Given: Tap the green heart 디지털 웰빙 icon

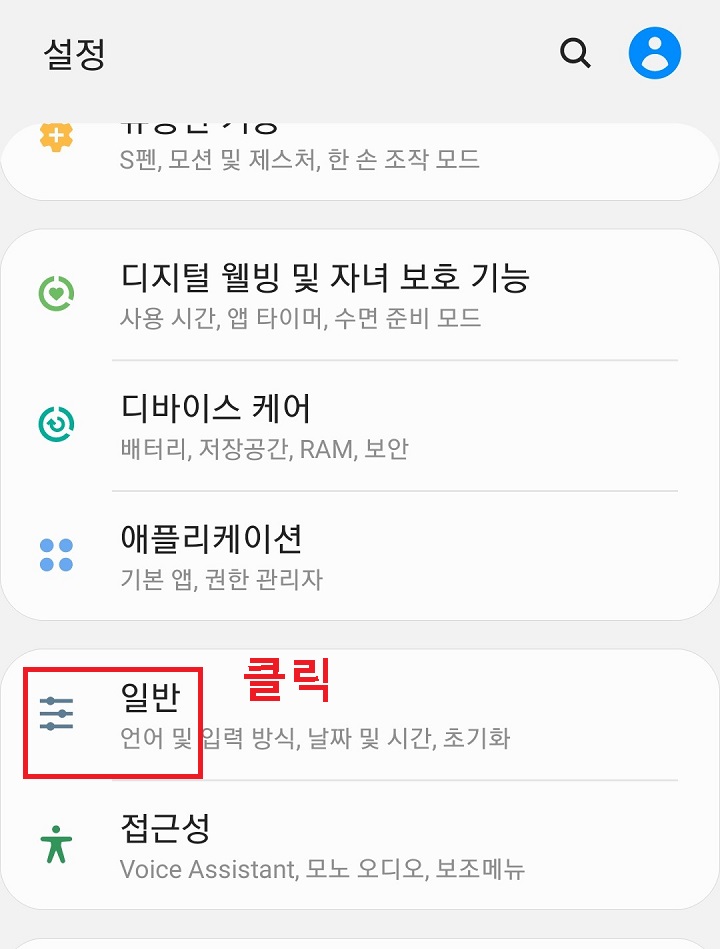Looking at the screenshot, I should tap(57, 293).
